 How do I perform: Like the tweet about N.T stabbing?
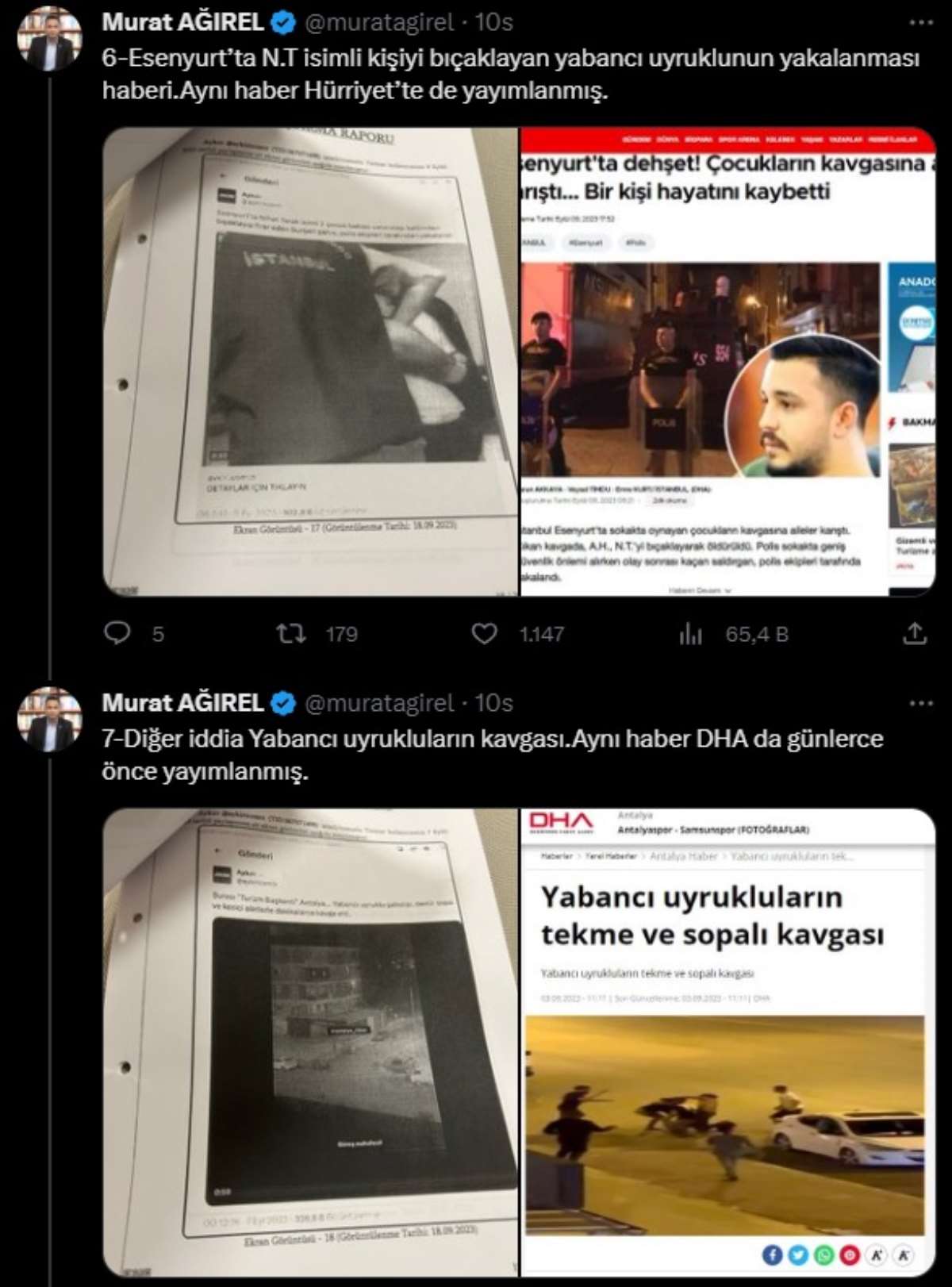[484, 633]
